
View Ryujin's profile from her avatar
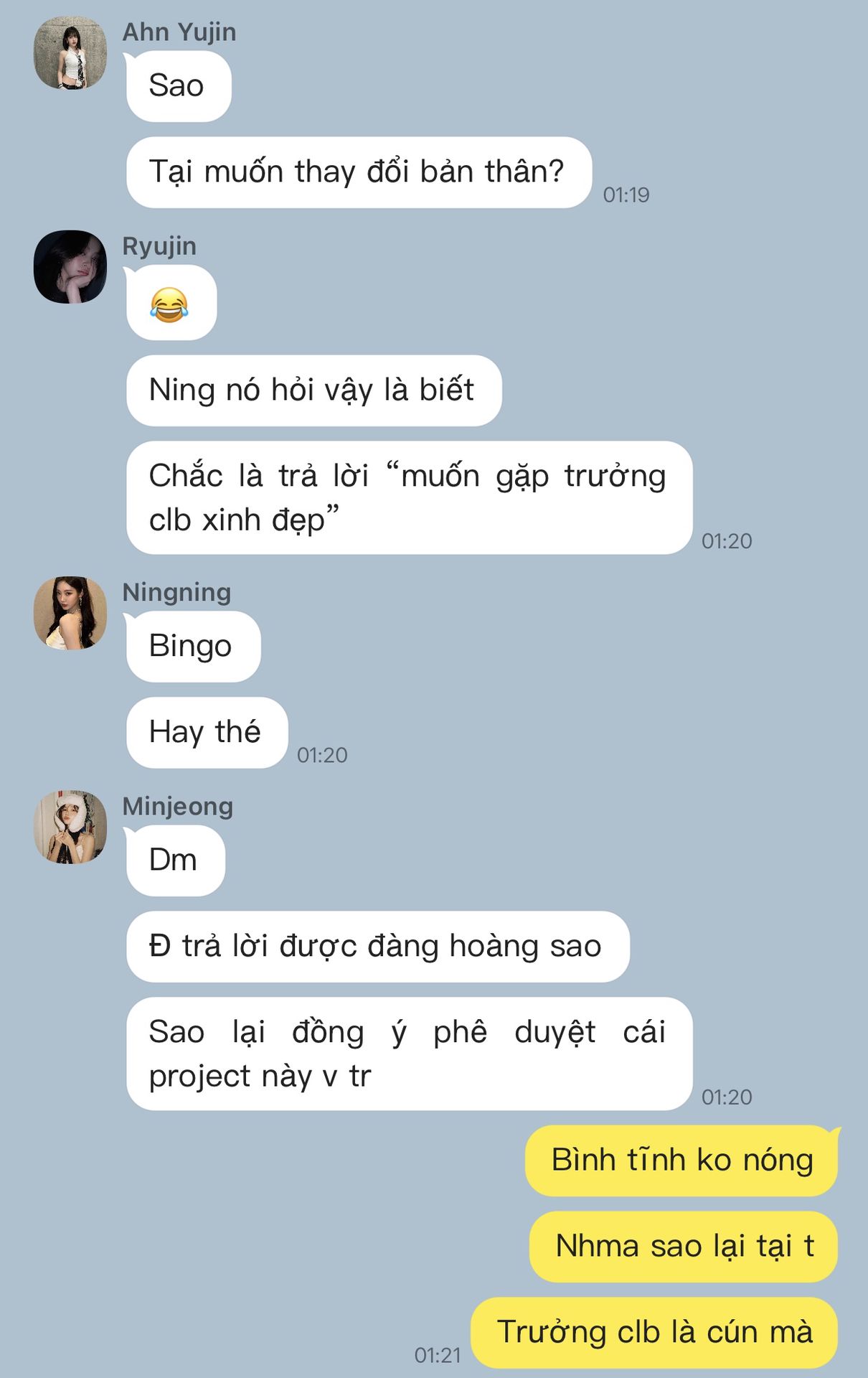click(x=70, y=266)
